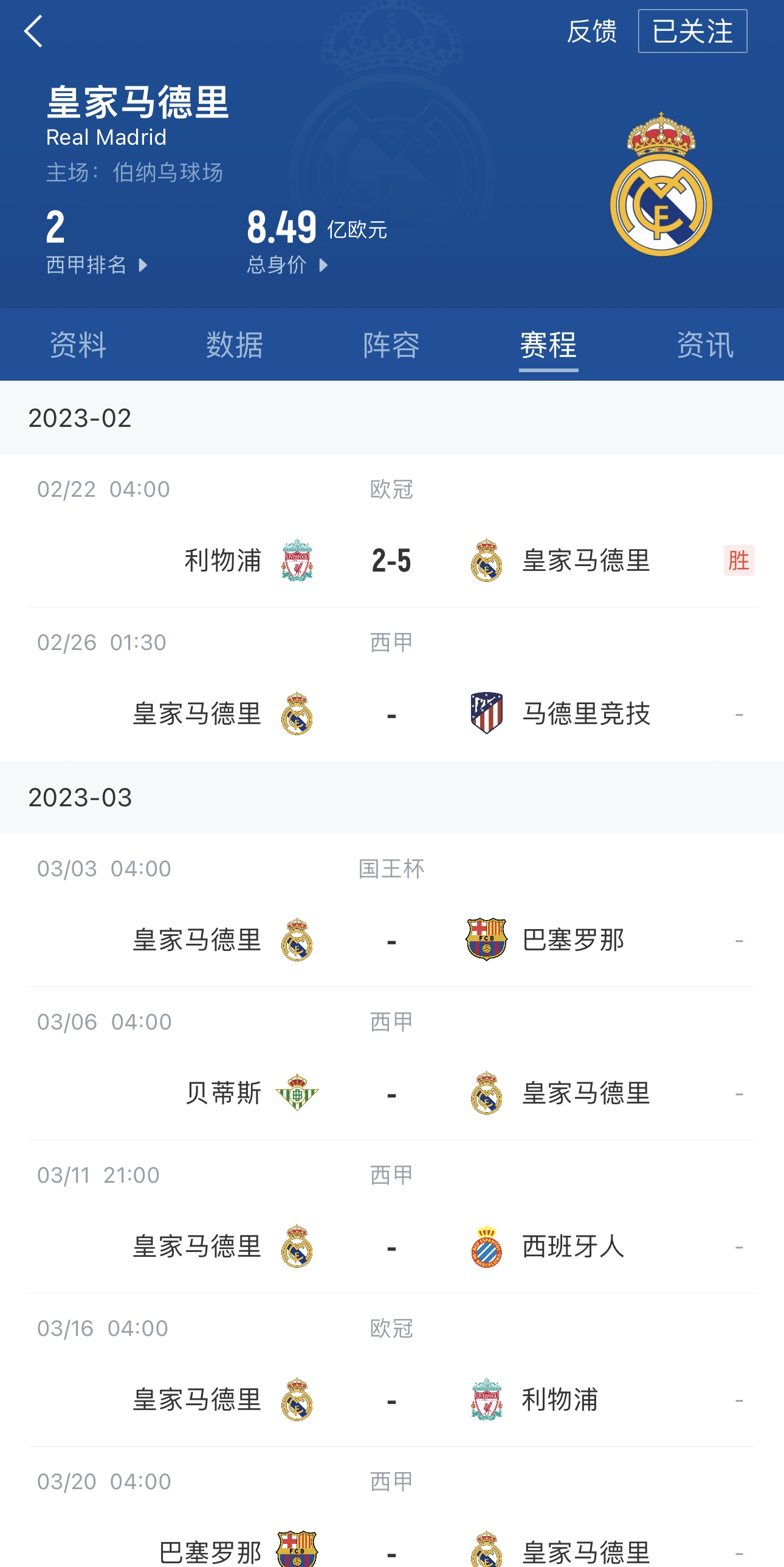Open the match against 西班牙人
The width and height of the screenshot is (784, 1567).
[x=391, y=1217]
